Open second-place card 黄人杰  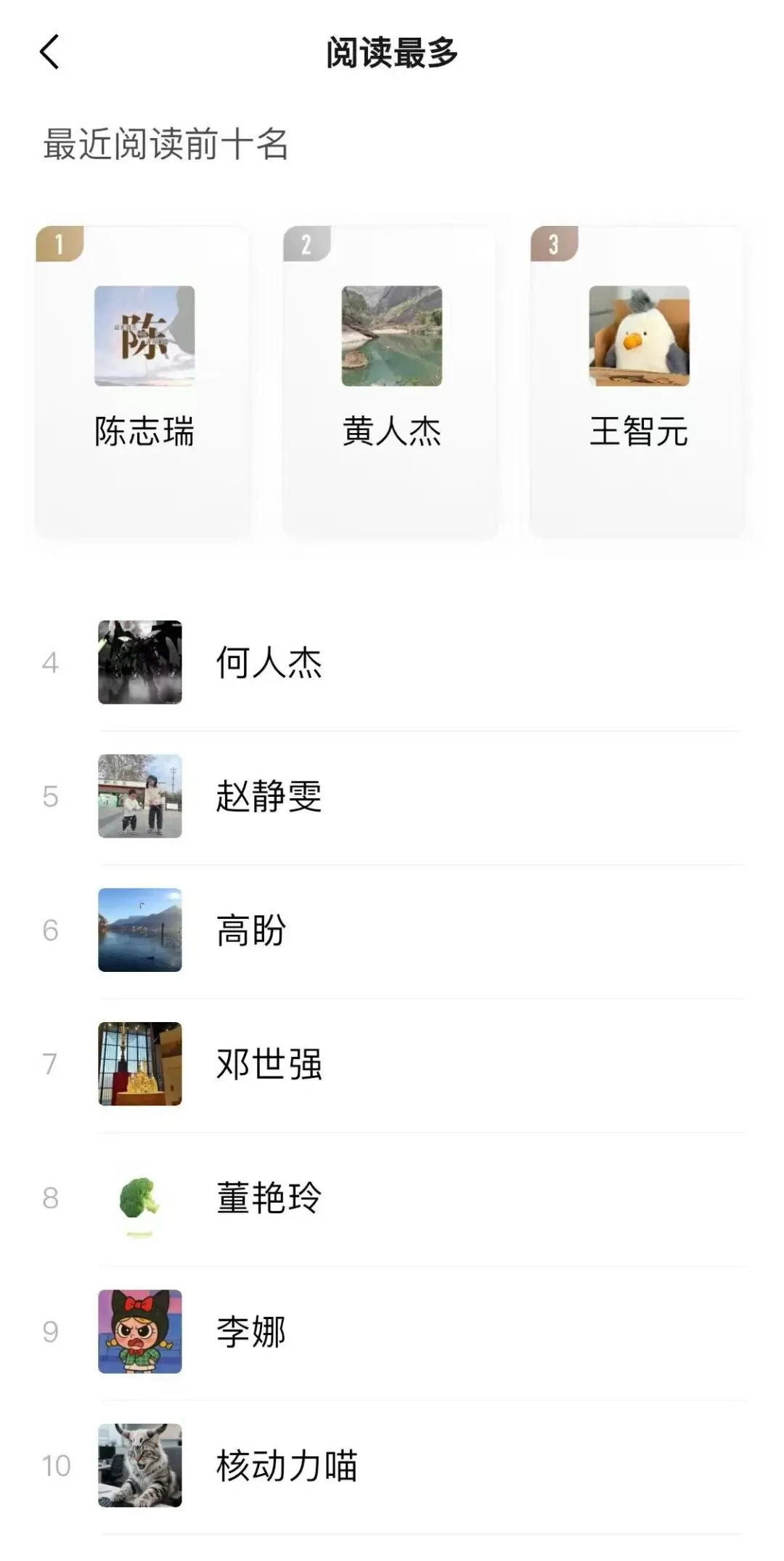pyautogui.click(x=391, y=382)
